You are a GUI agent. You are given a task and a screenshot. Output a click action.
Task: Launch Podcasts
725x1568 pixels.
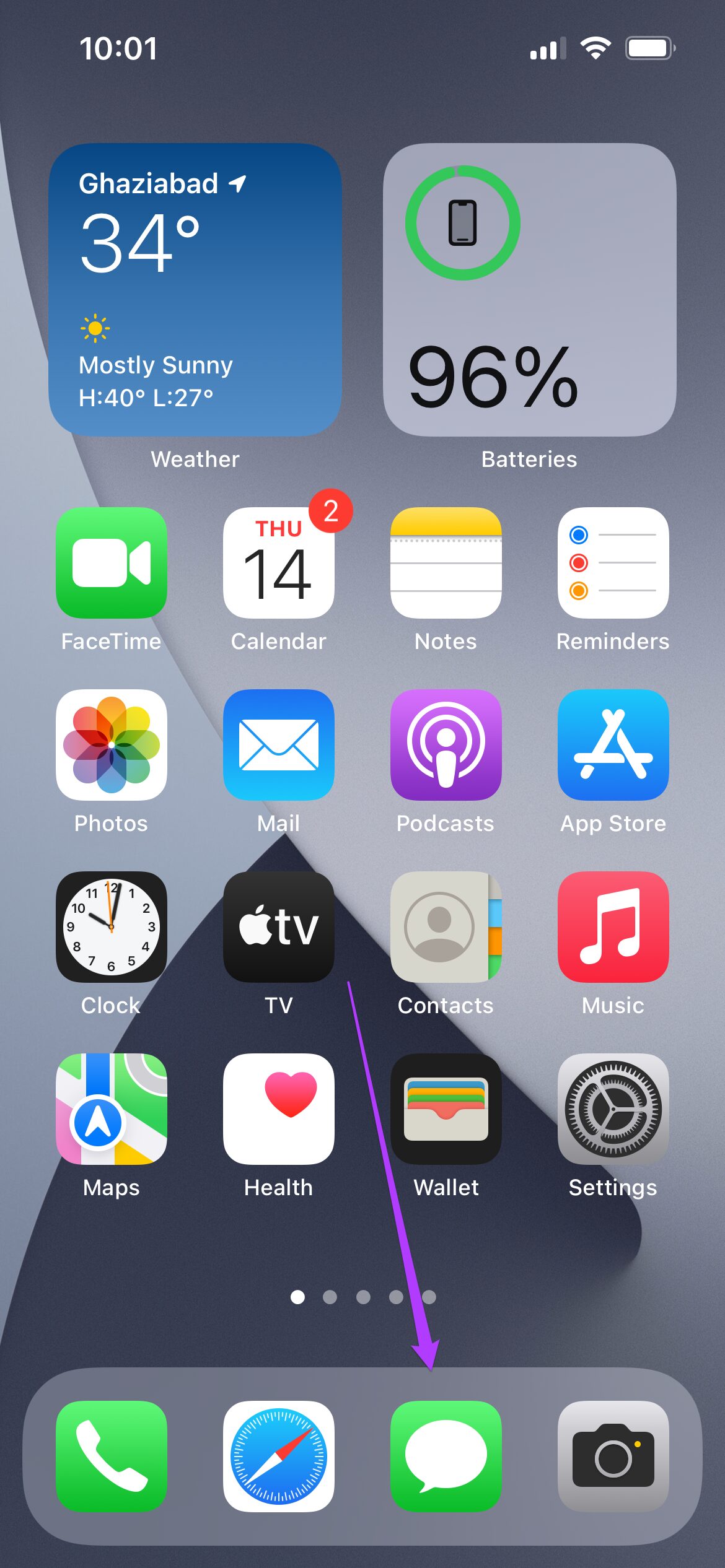coord(446,745)
